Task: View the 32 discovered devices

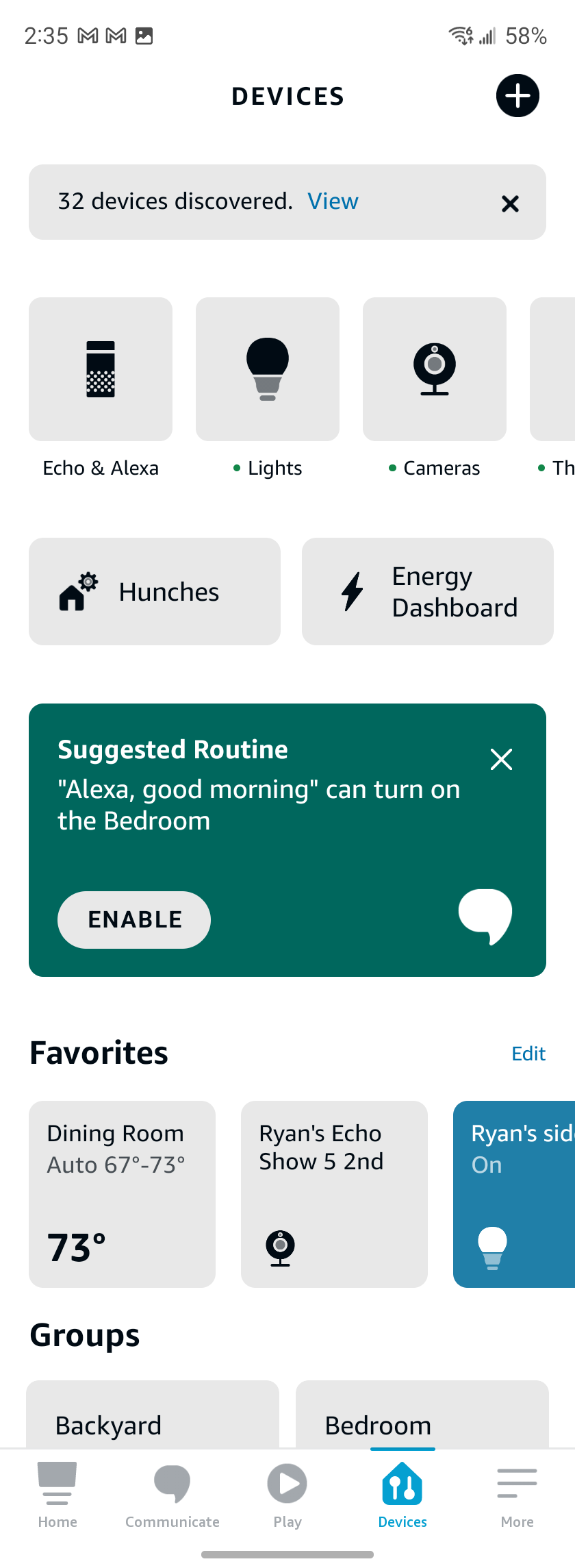Action: tap(333, 201)
